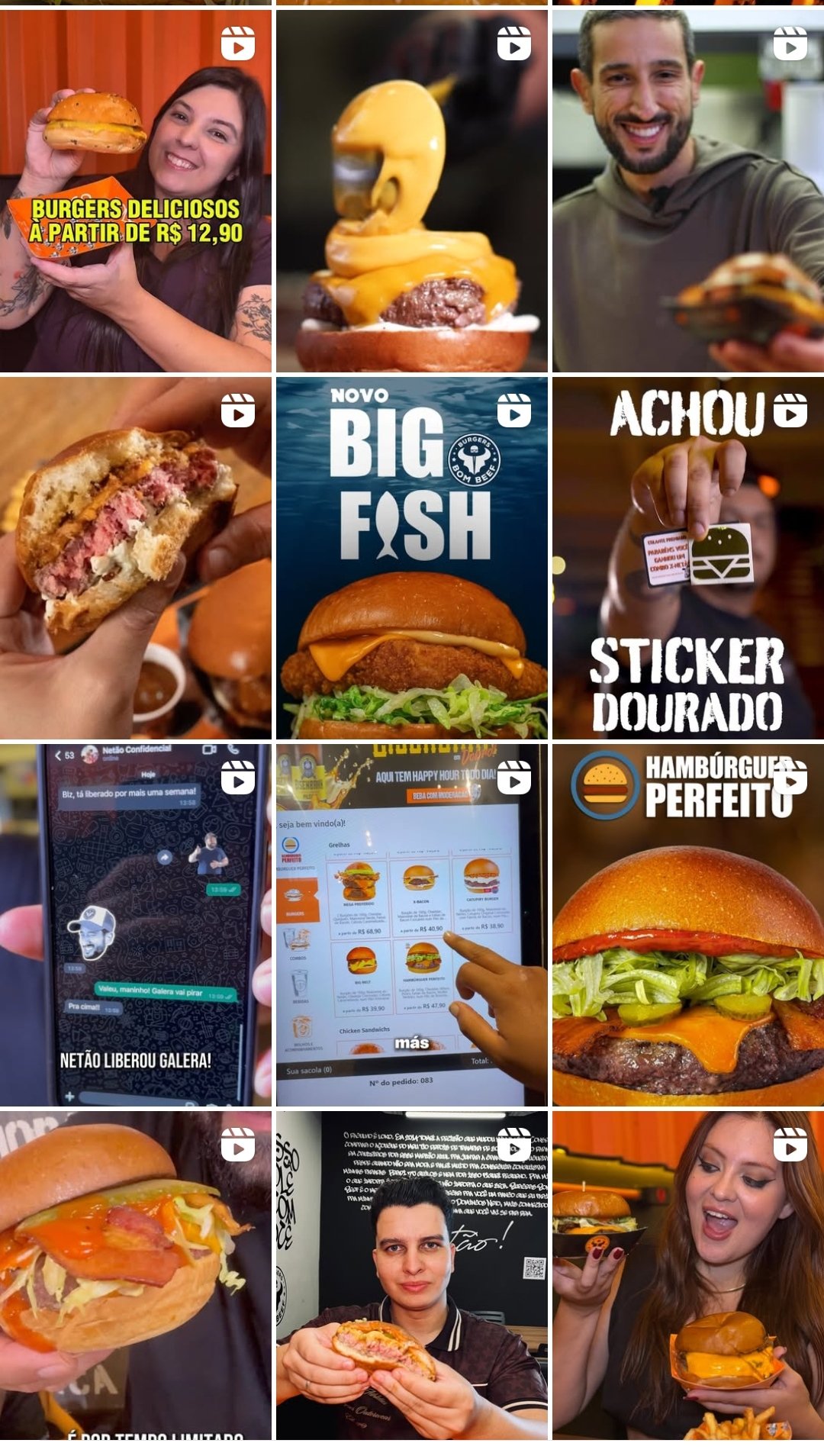The width and height of the screenshot is (824, 1456).
Task: Open the reel showing a bitten rare burger
Action: (135, 558)
